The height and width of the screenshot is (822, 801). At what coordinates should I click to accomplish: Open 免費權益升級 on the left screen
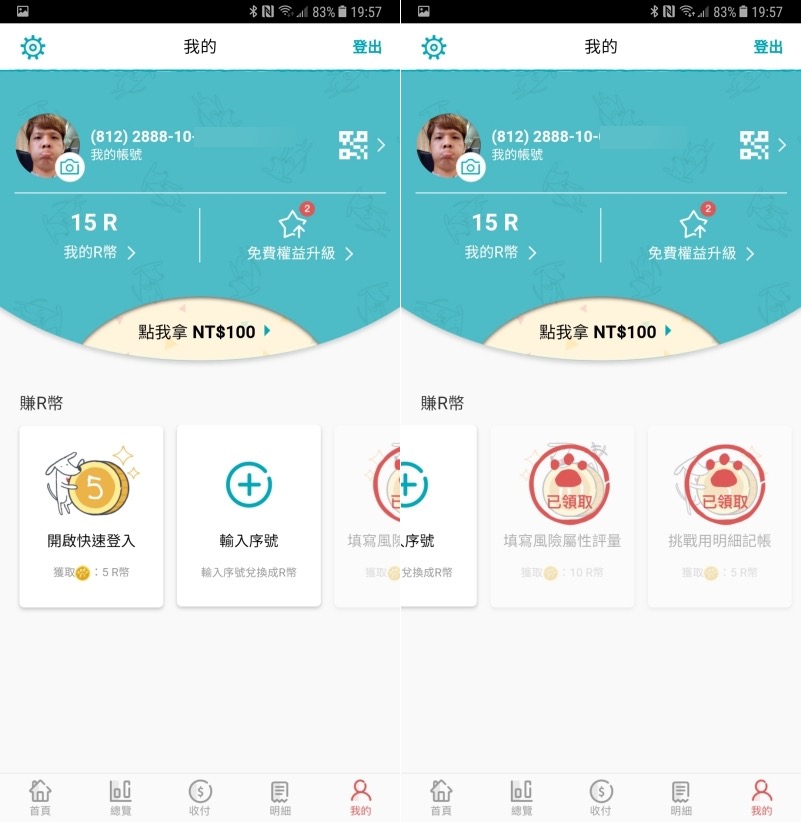[300, 237]
